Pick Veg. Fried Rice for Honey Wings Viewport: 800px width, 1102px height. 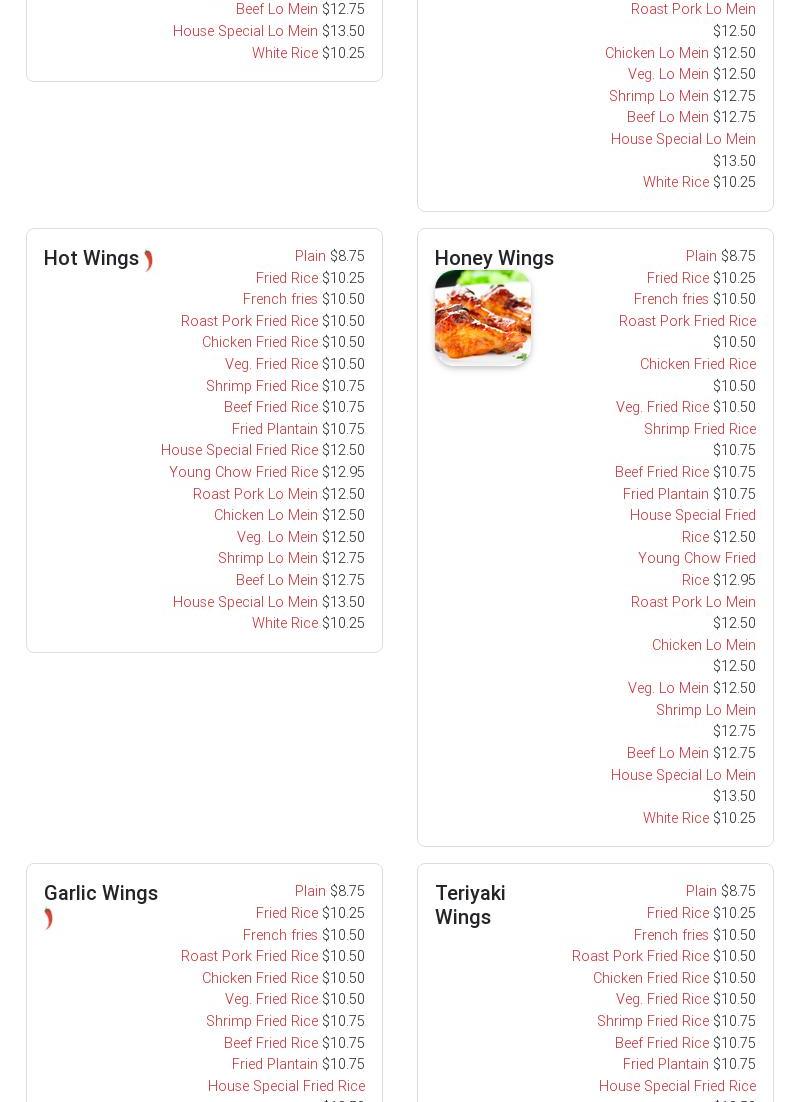(662, 407)
